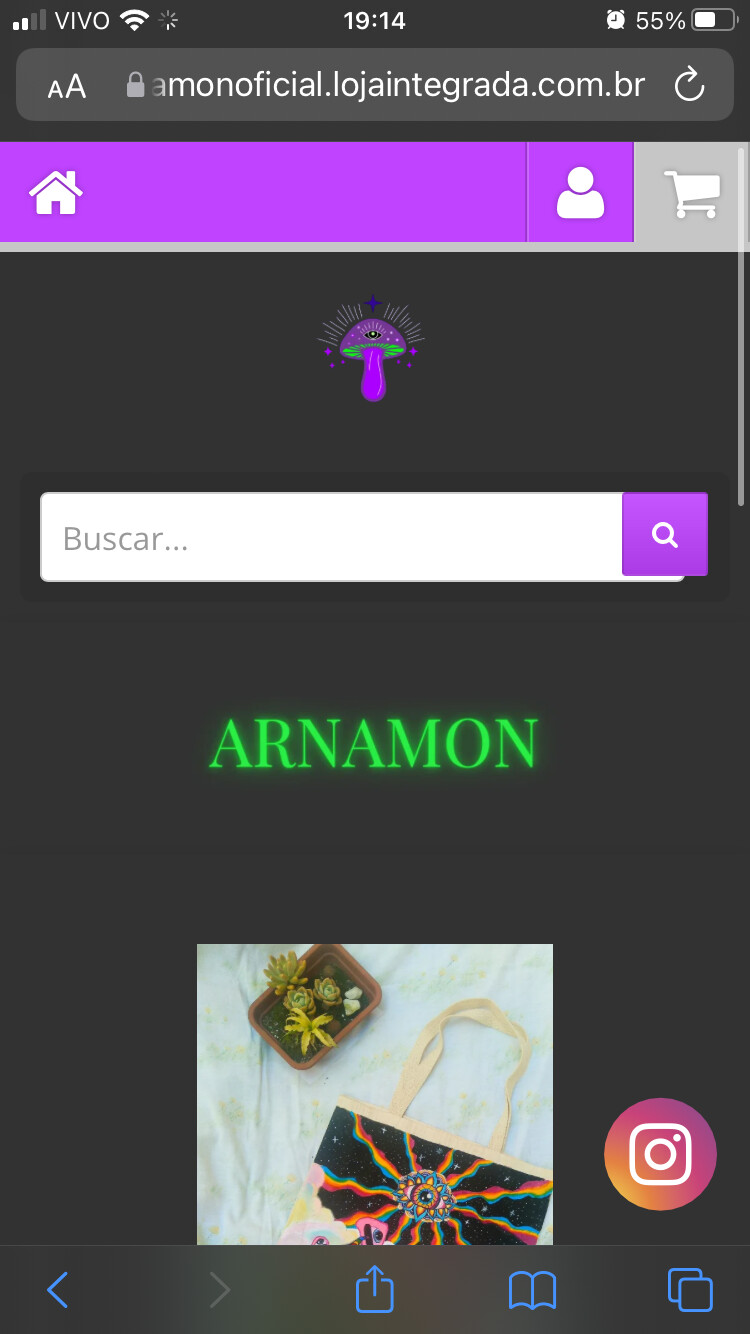Open the AA text size menu
The width and height of the screenshot is (750, 1334).
67,87
